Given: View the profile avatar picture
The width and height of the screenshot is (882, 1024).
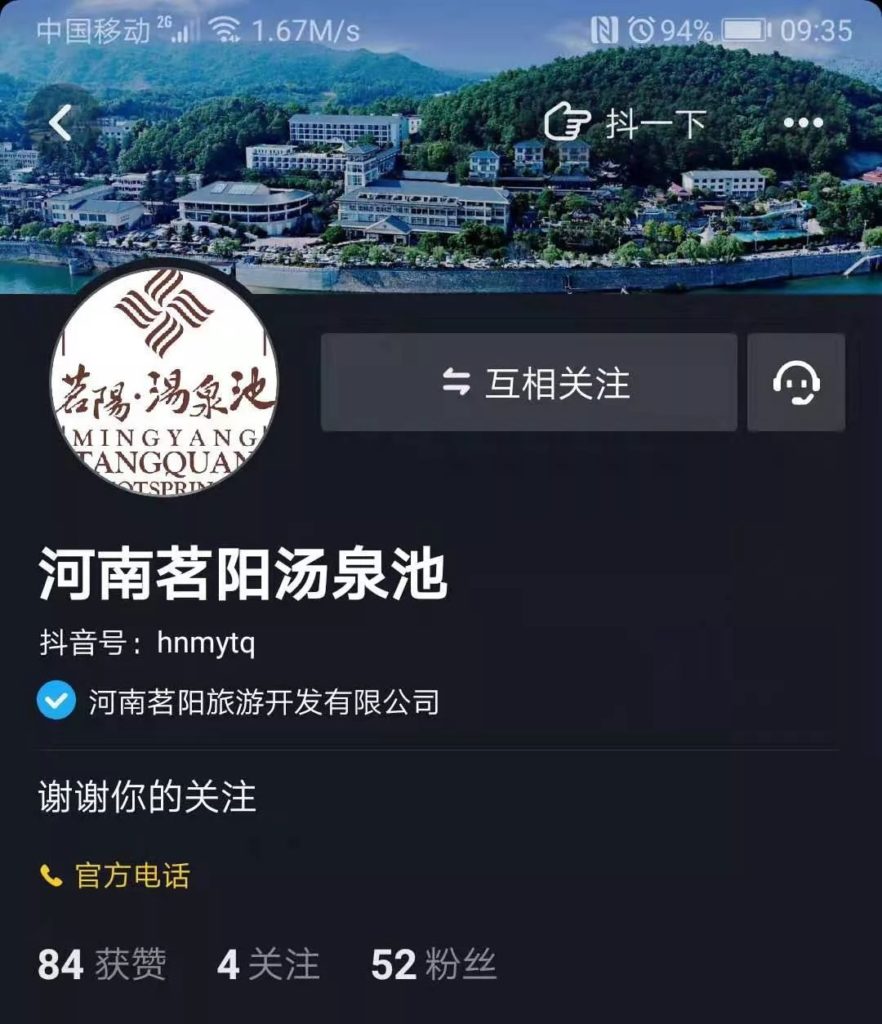Looking at the screenshot, I should pos(163,383).
